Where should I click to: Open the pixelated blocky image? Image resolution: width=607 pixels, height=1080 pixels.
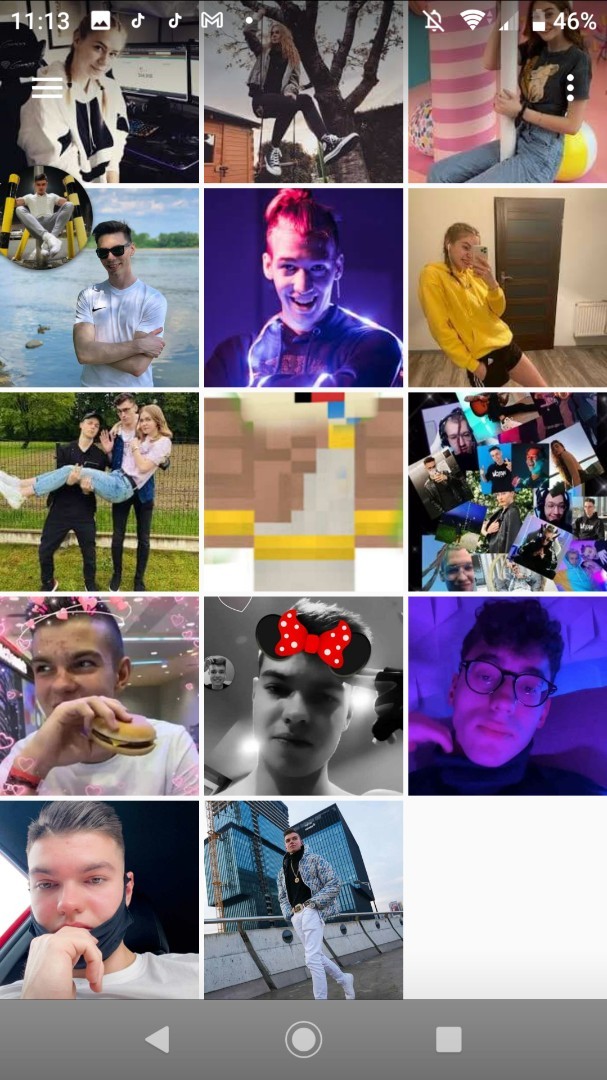pyautogui.click(x=303, y=492)
